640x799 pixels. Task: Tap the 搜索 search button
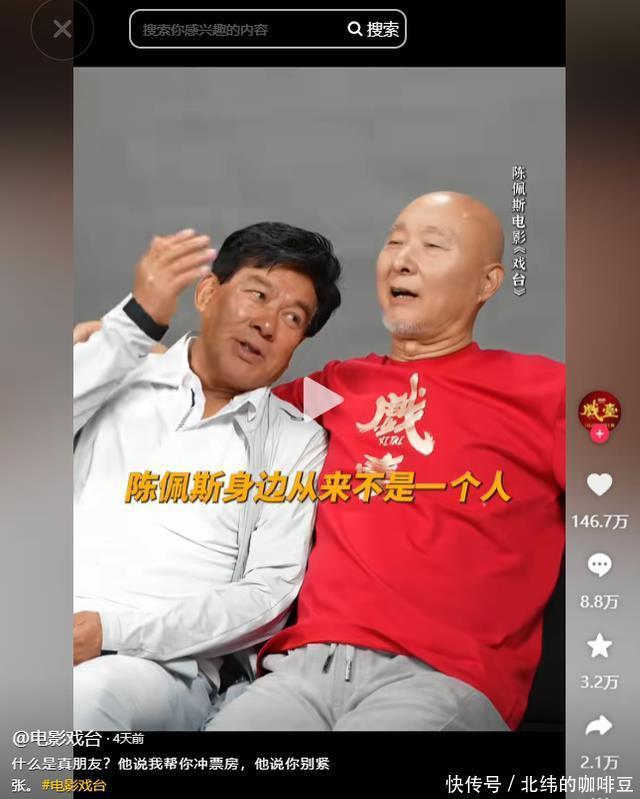click(x=375, y=29)
